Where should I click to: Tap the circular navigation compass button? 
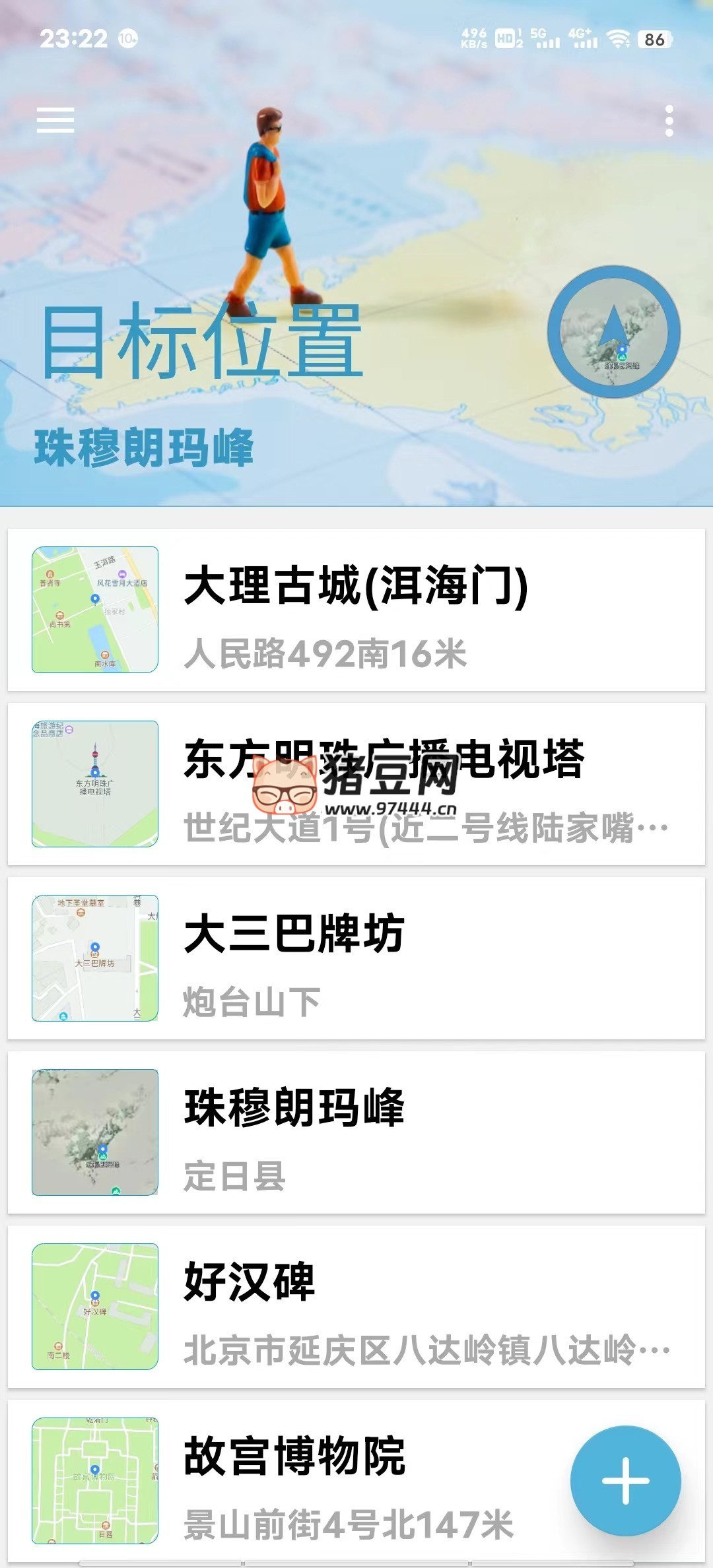pyautogui.click(x=613, y=332)
